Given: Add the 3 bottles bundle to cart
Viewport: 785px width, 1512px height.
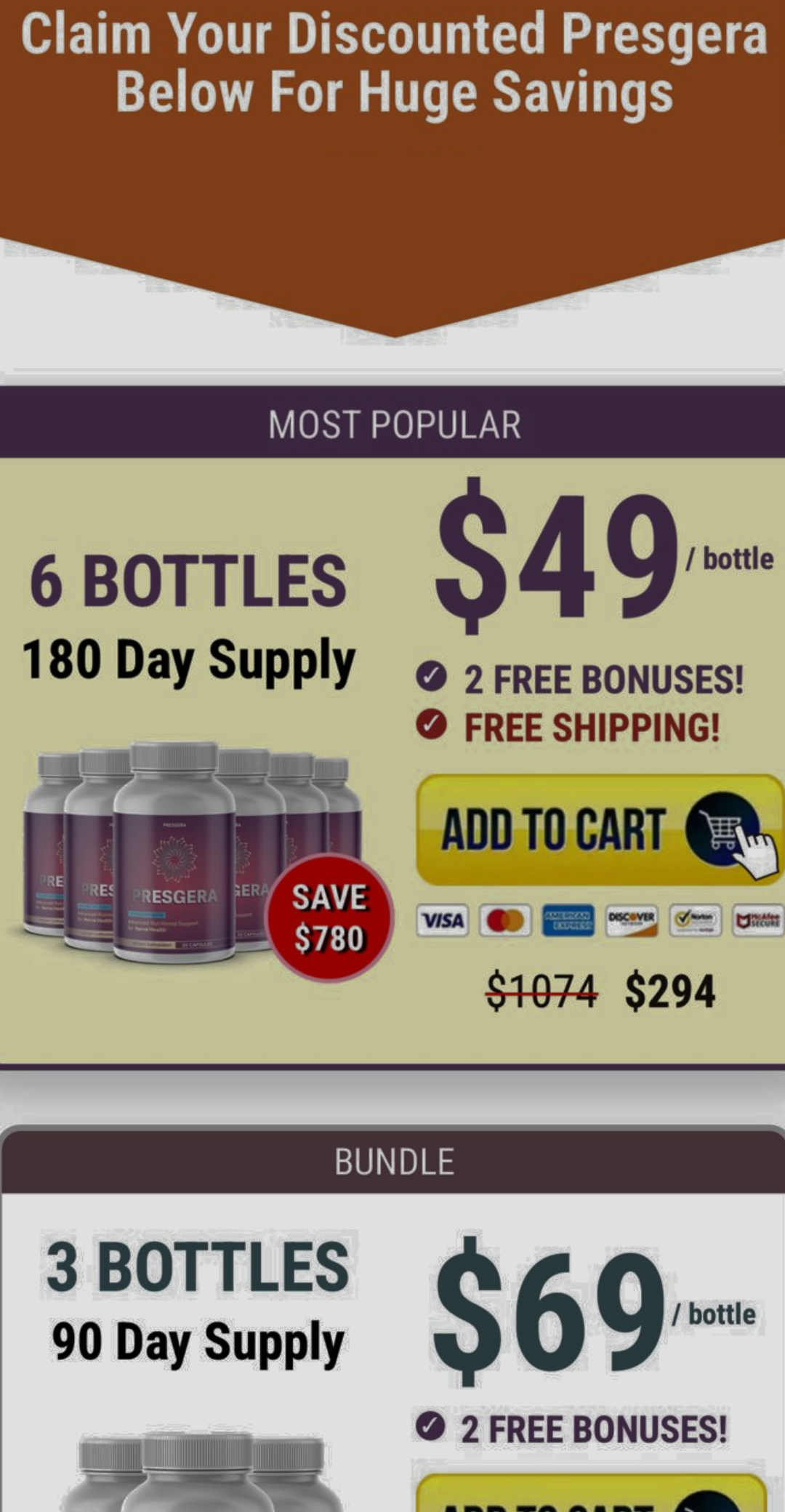Looking at the screenshot, I should coord(590,1495).
